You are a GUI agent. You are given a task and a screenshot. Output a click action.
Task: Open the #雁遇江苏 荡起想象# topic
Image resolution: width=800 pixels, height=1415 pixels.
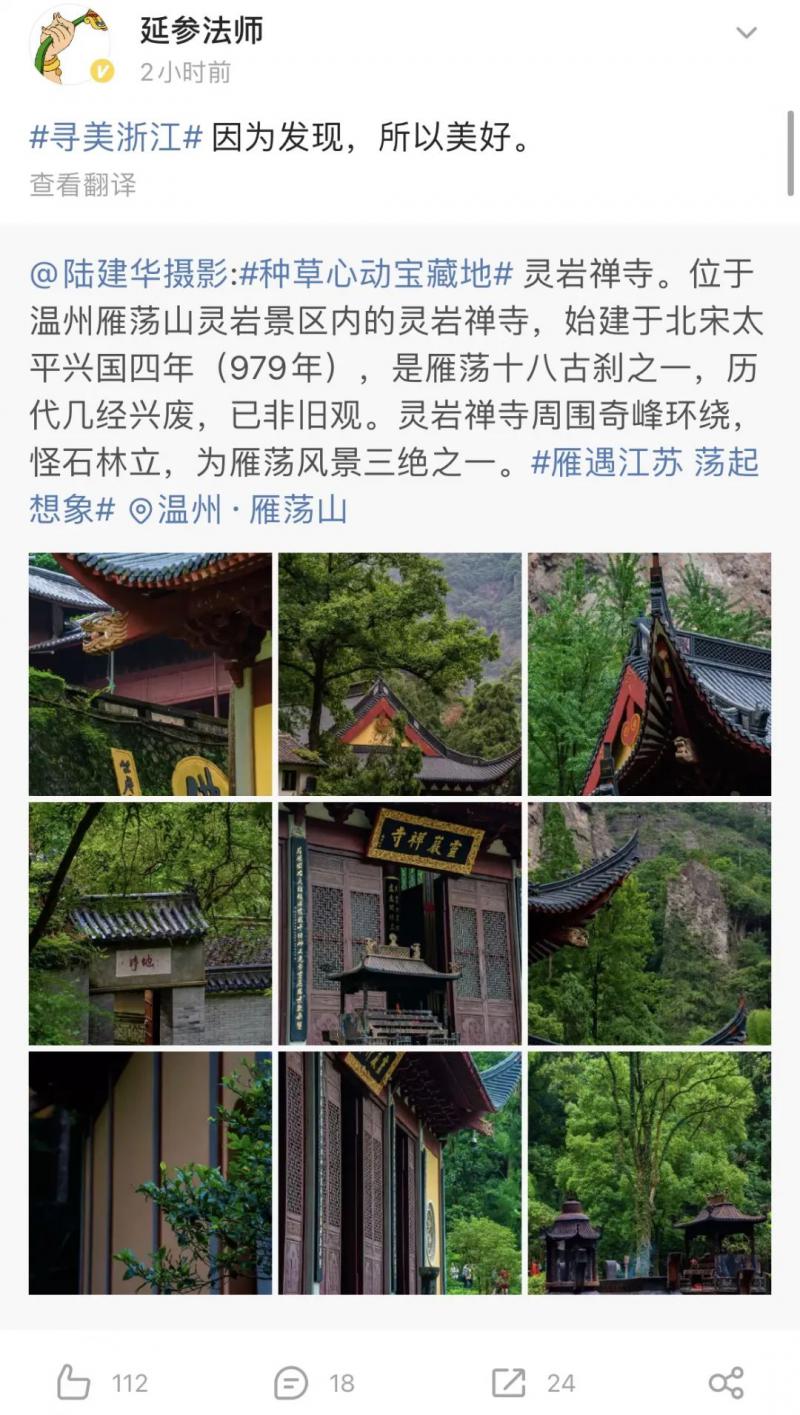644,463
